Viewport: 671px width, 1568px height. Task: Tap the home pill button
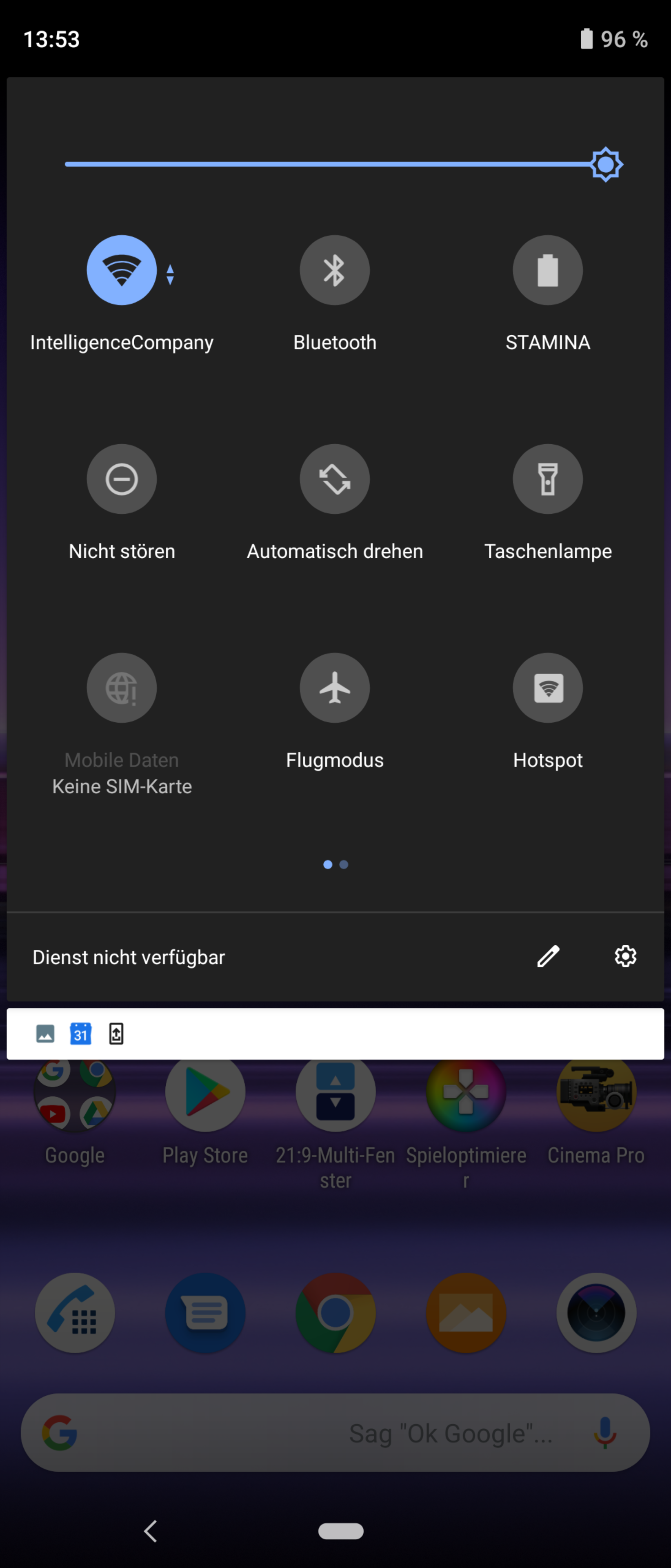(x=341, y=1530)
